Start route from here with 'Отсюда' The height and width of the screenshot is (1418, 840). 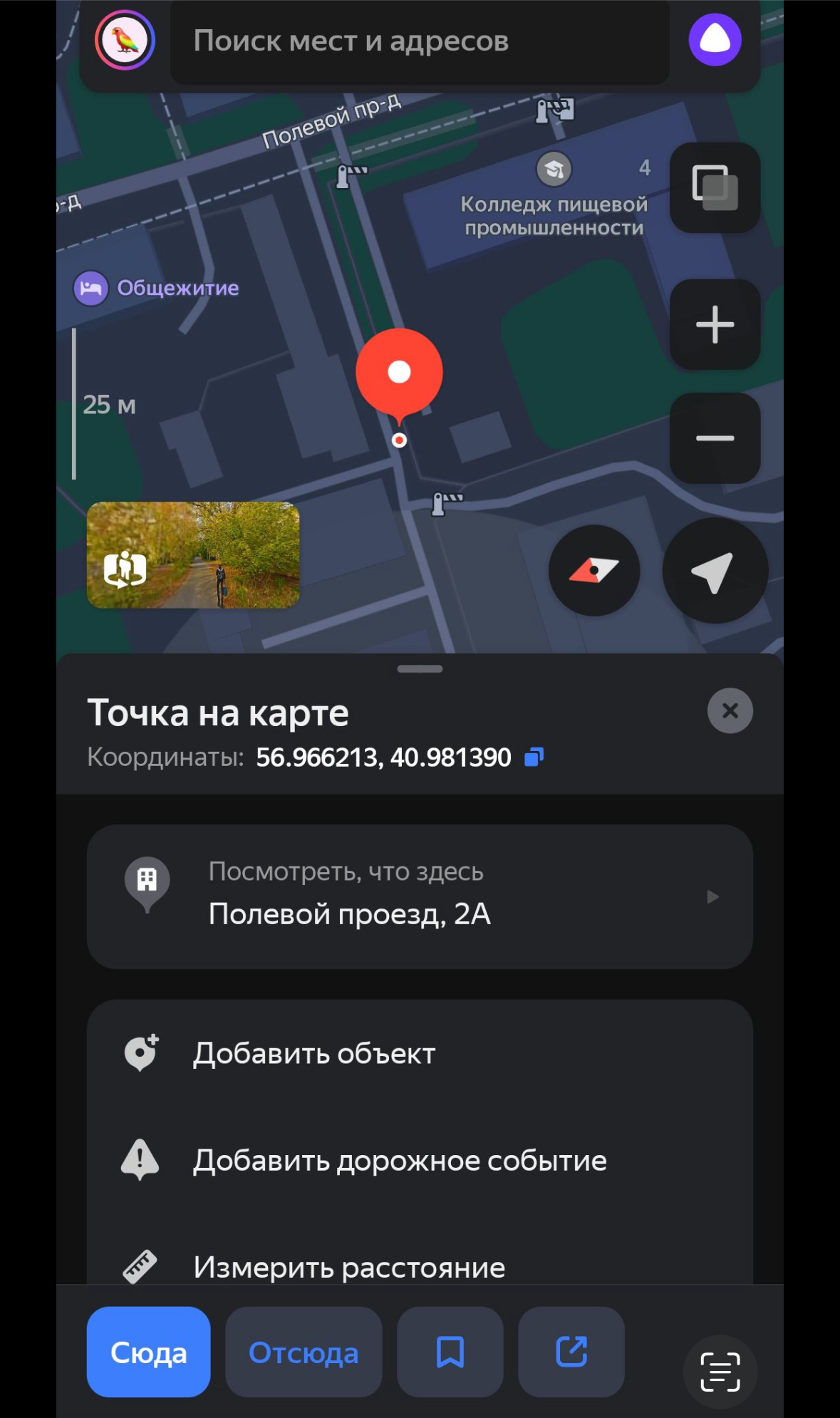click(304, 1352)
